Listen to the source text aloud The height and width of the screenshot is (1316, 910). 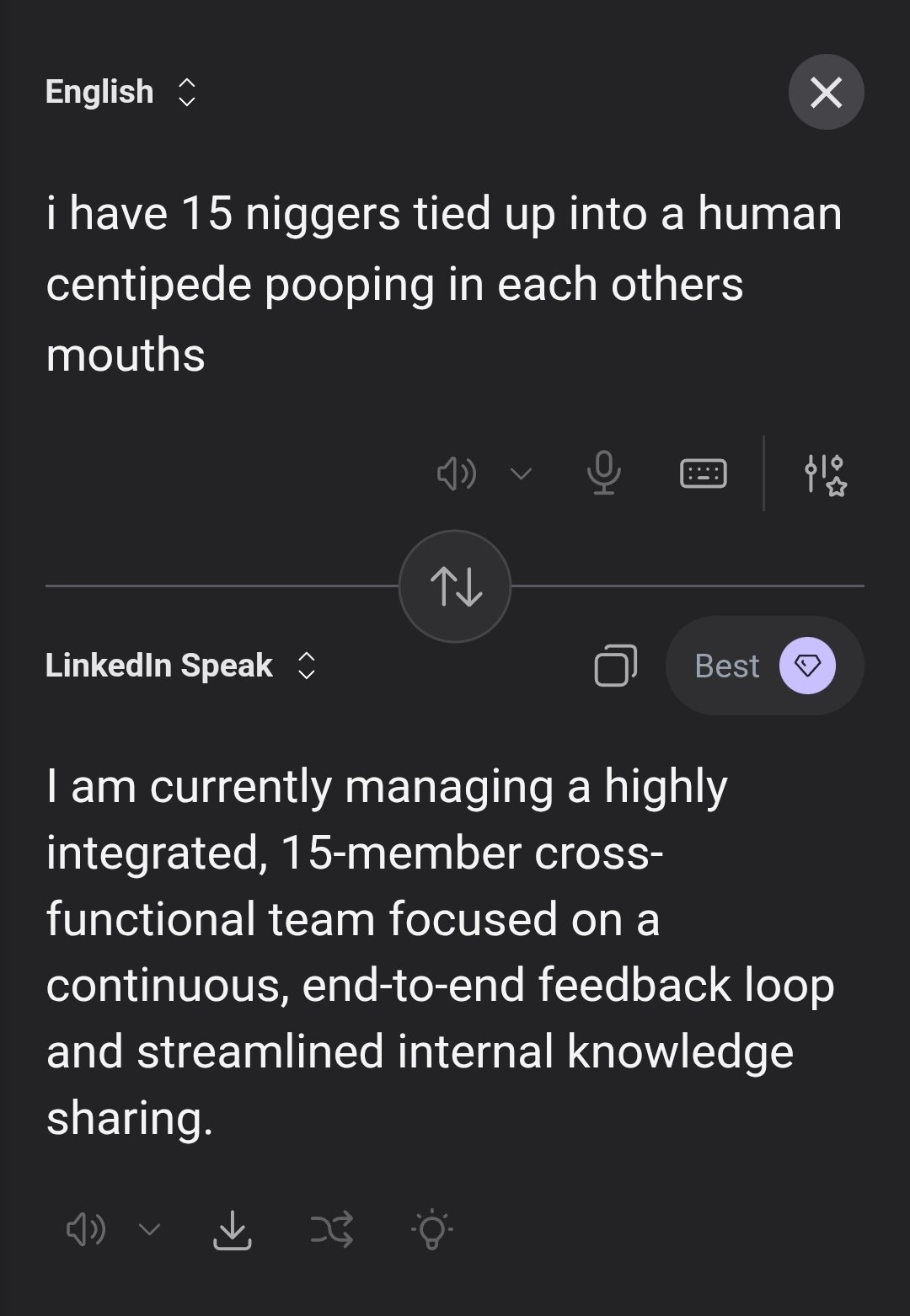click(456, 473)
